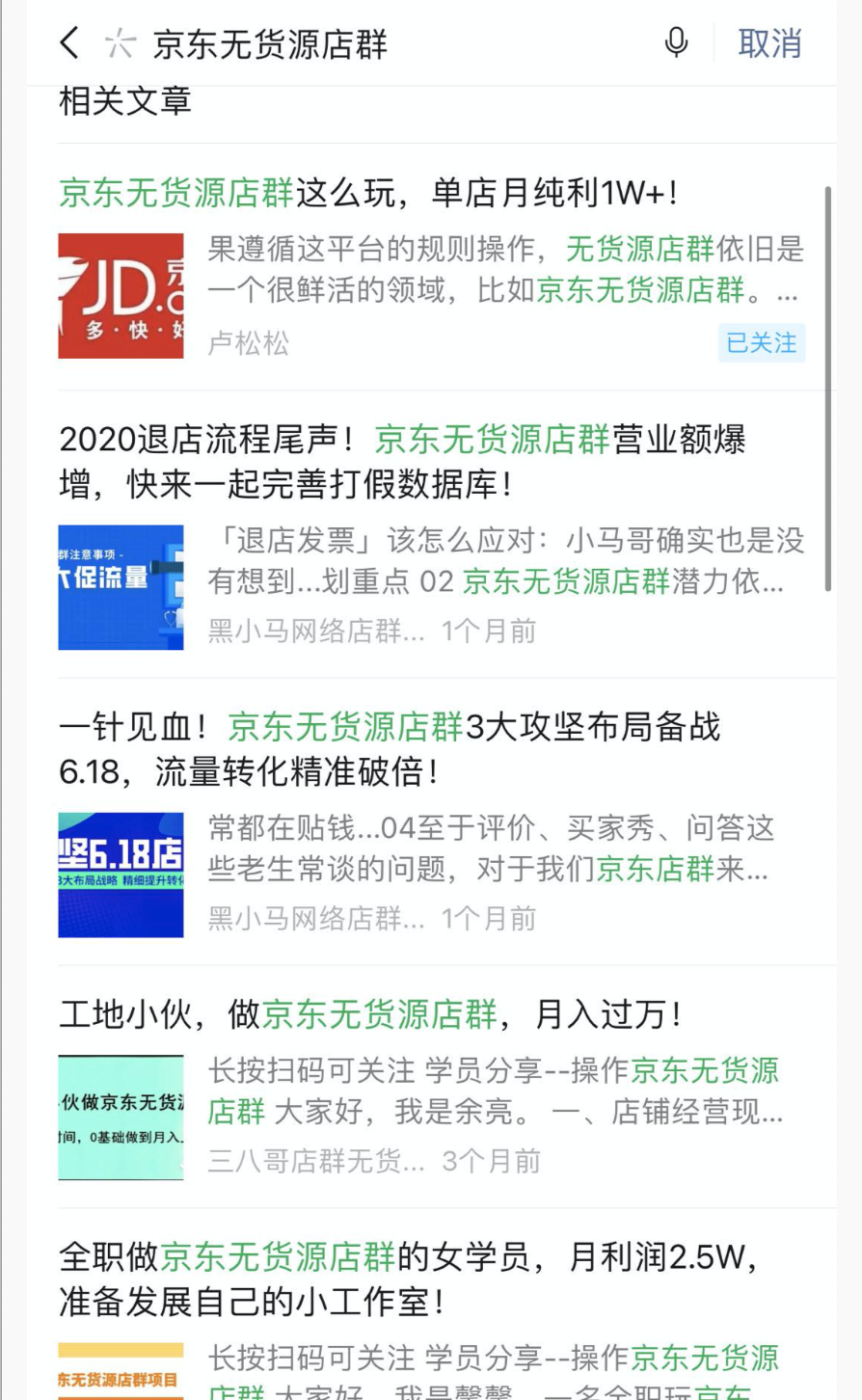Go back using the arrow icon
Screen dimensions: 862x1400
(69, 43)
